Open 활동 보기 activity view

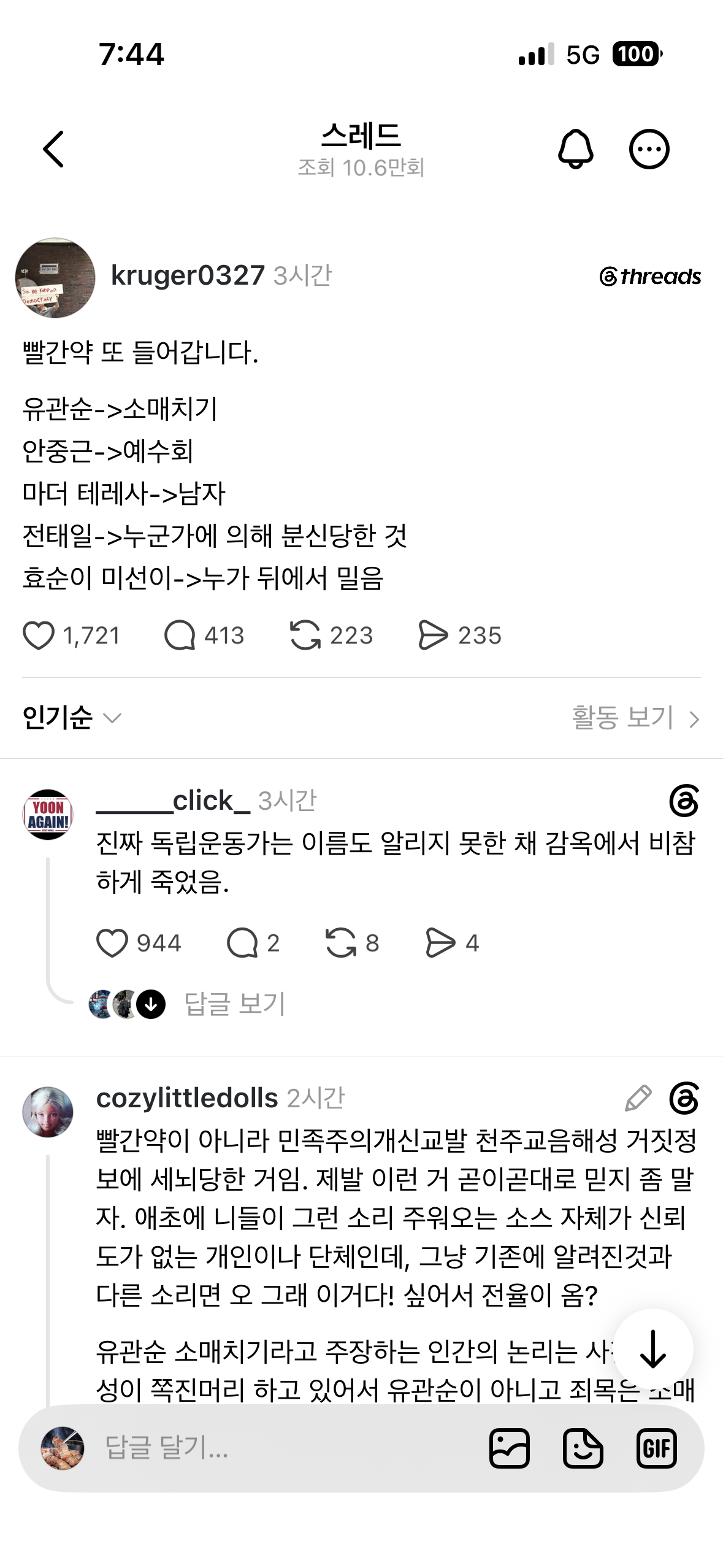pyautogui.click(x=635, y=717)
